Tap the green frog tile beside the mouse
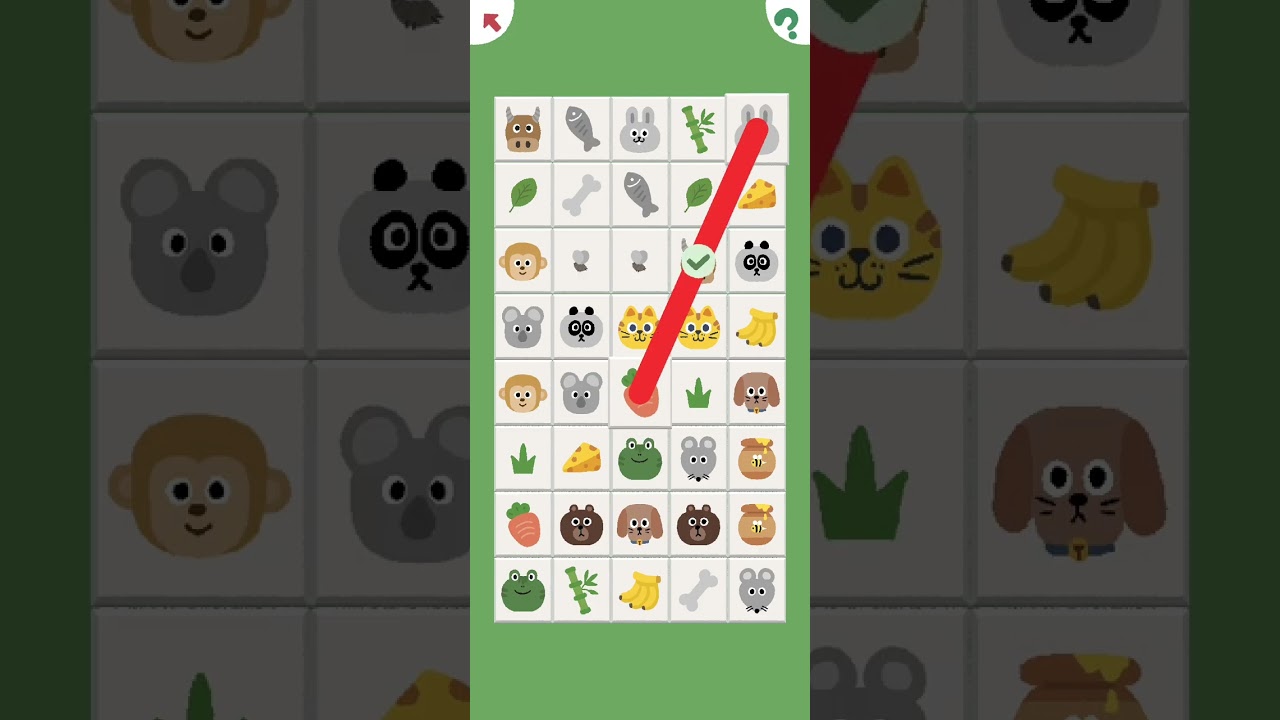The image size is (1280, 720). 640,459
